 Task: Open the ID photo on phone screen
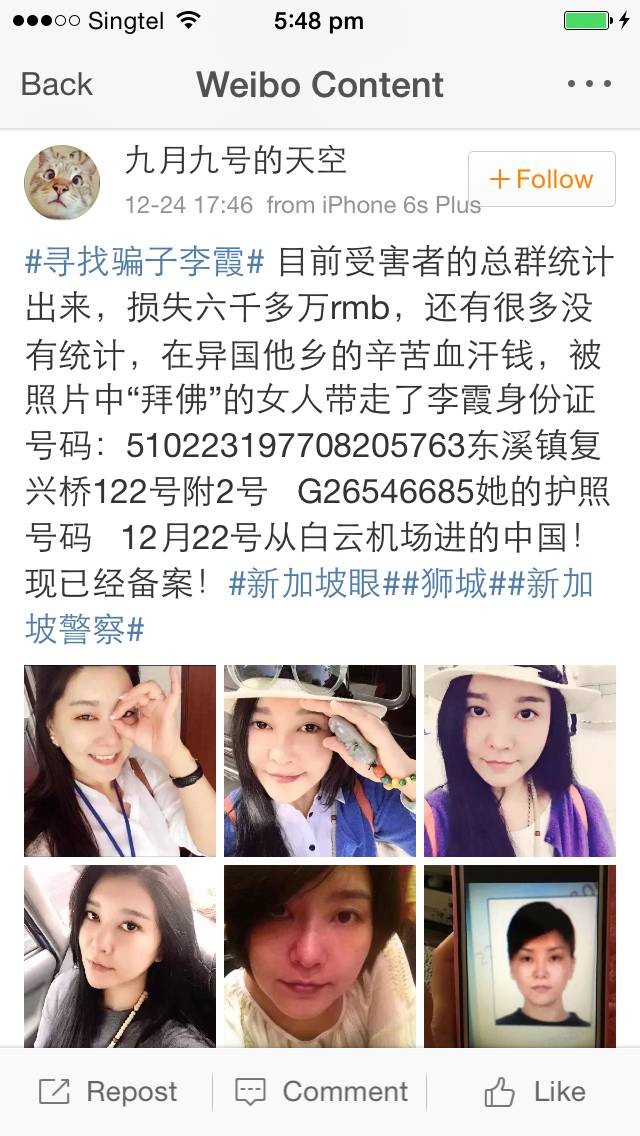(x=519, y=956)
